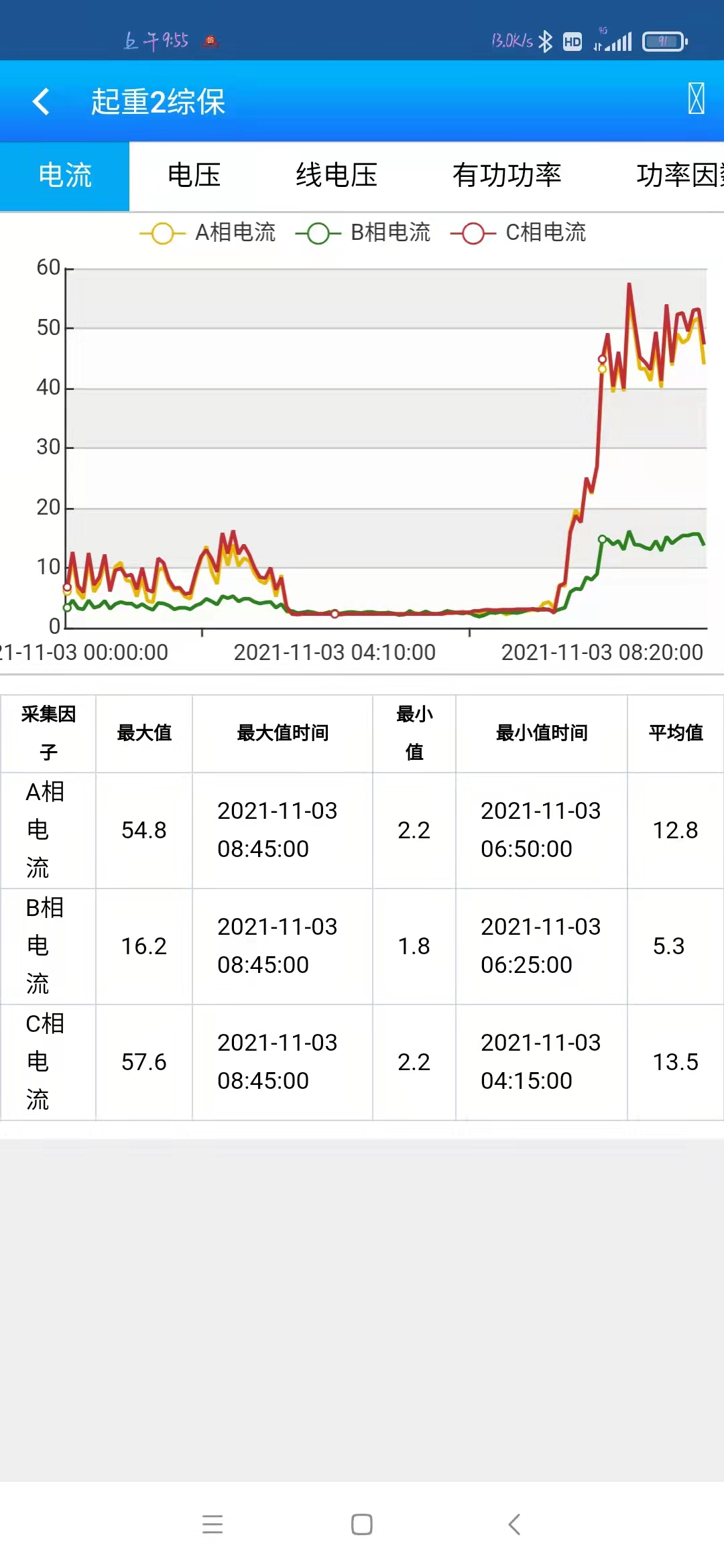Tap the battery indicator showing 91
This screenshot has width=724, height=1568.
tap(660, 40)
